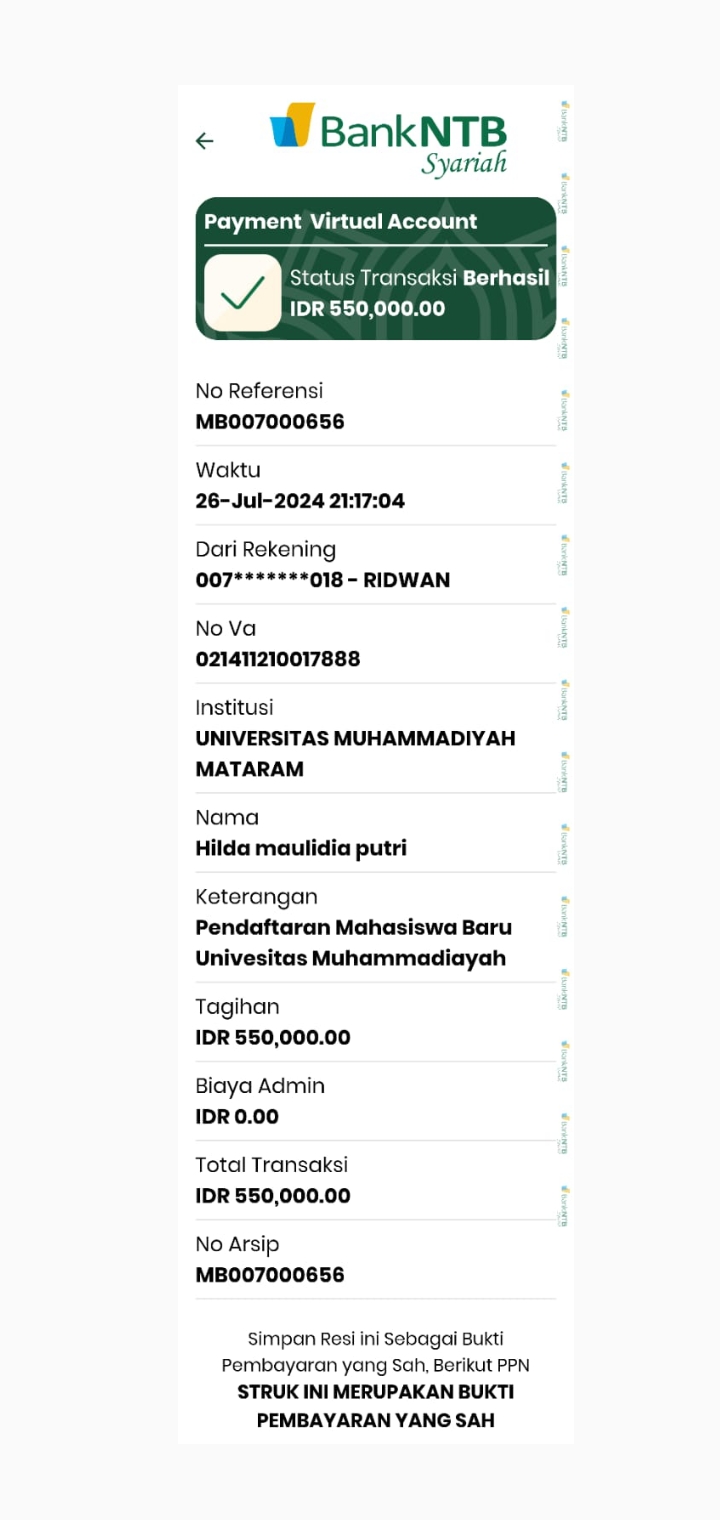
Task: Go back using the top-left arrow
Action: point(205,141)
